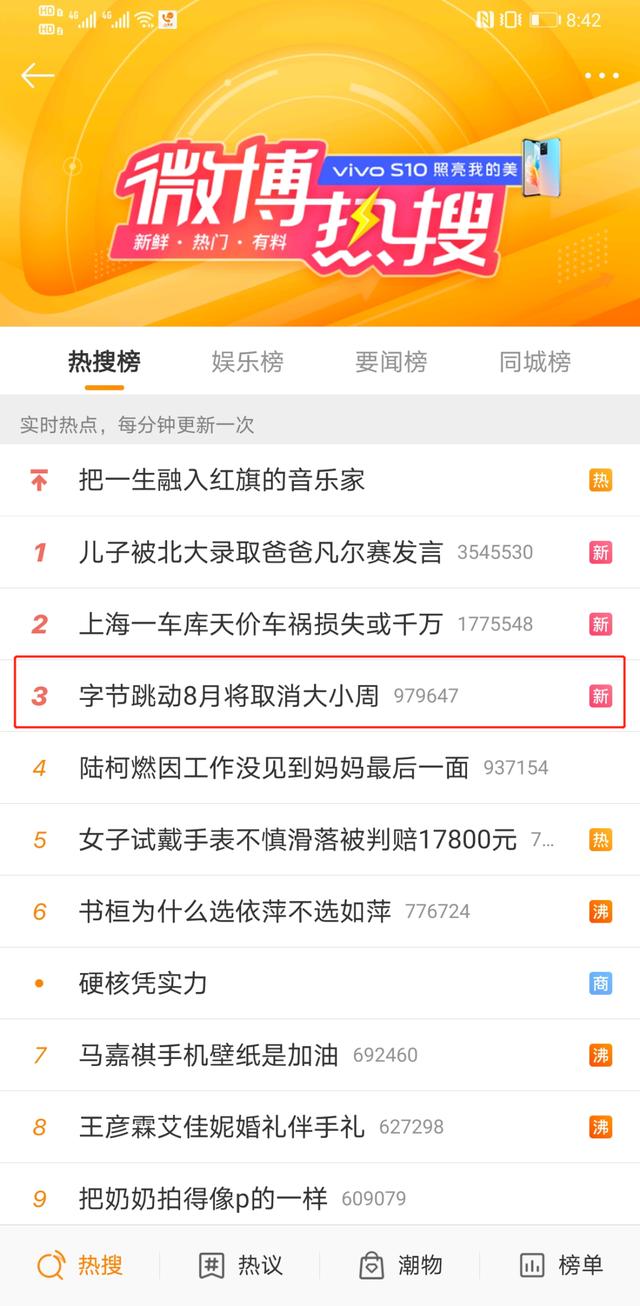Open the vivo S10 ad banner
640x1306 pixels.
point(440,169)
